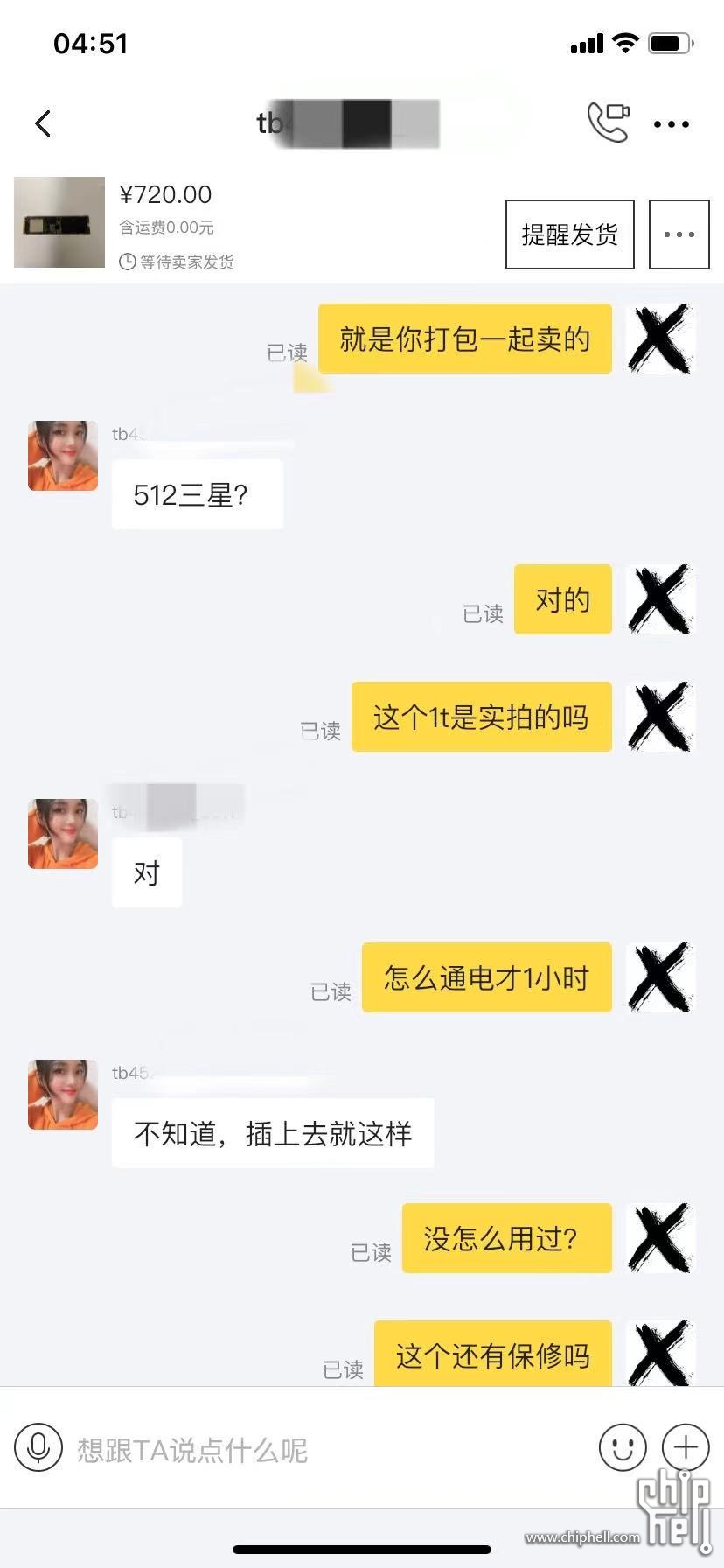Tap the microphone for voice input

(38, 1447)
